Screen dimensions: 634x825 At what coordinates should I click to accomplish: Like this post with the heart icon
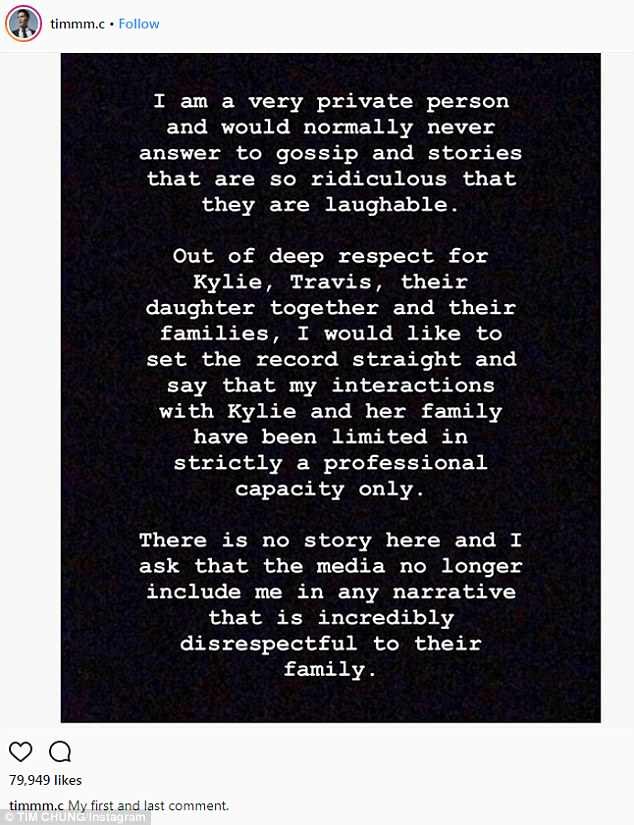[21, 752]
